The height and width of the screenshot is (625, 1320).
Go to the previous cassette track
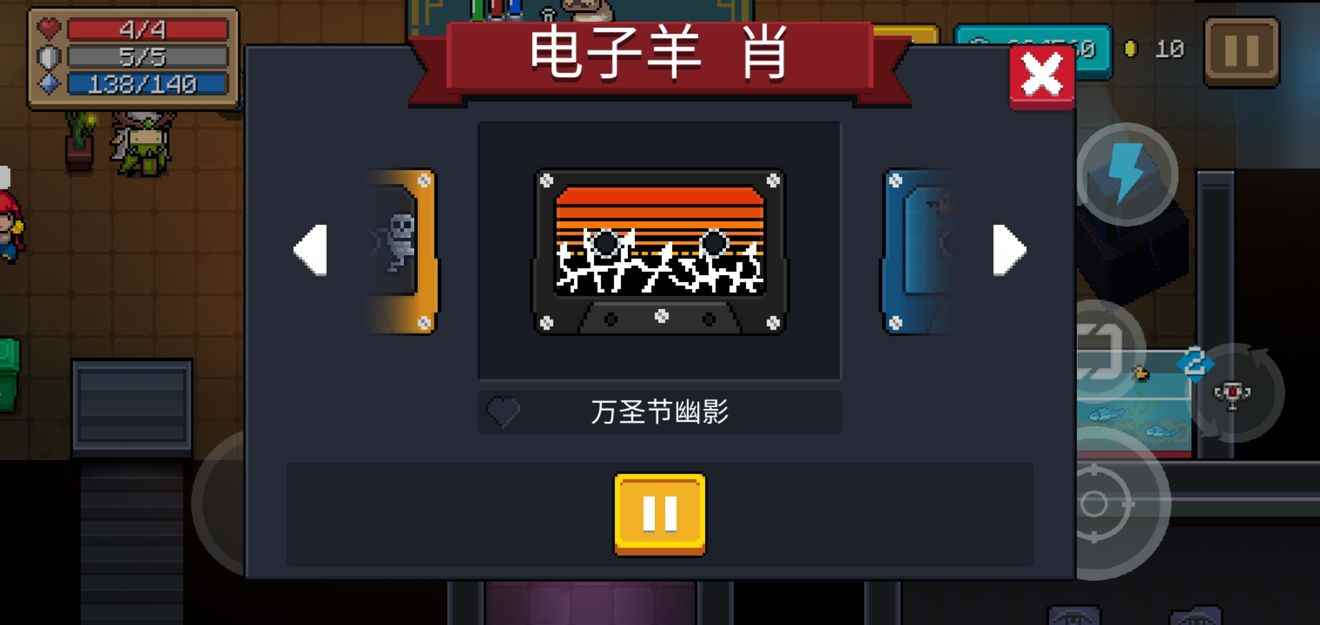[x=311, y=250]
